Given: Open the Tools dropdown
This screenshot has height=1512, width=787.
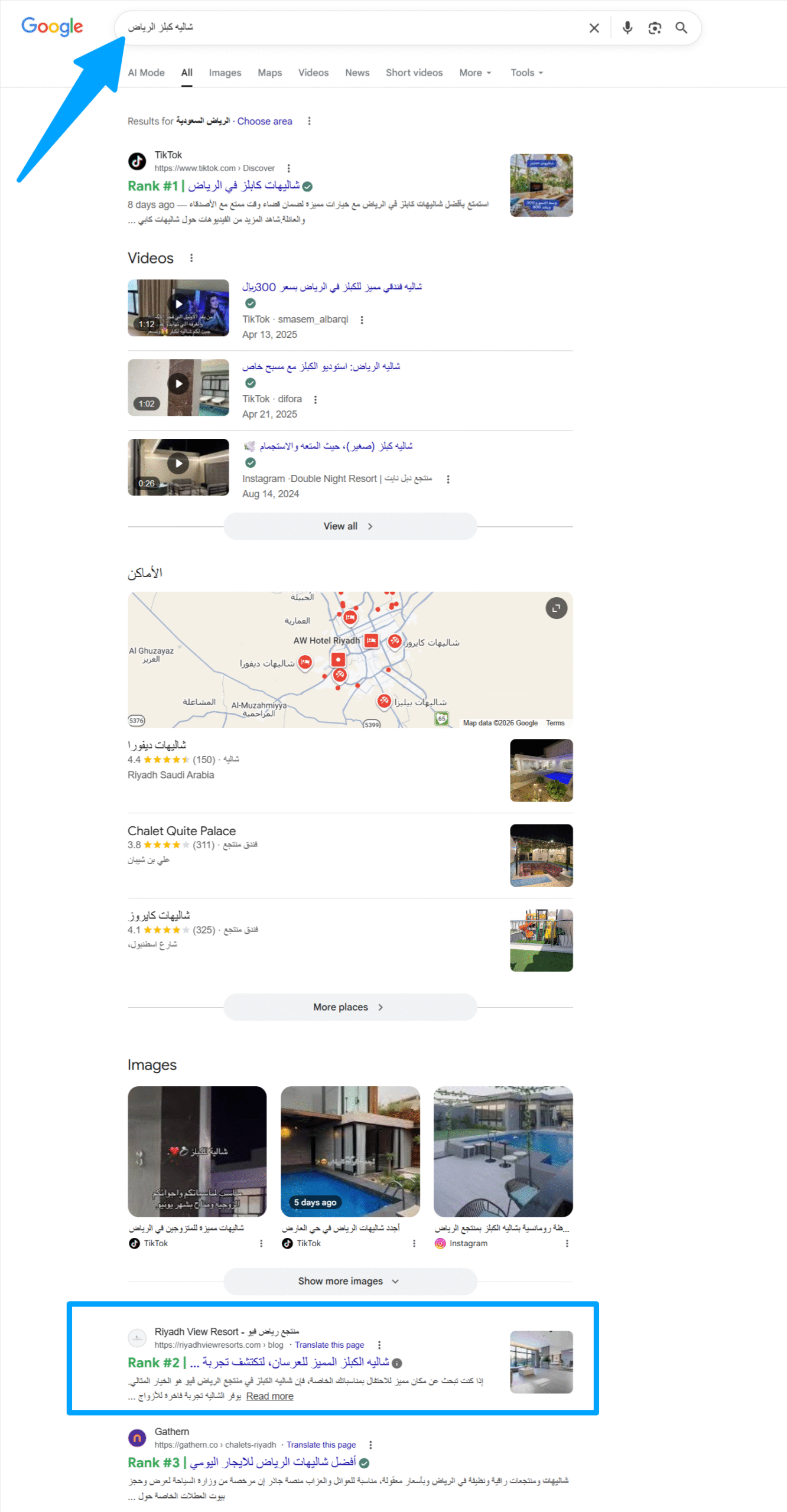Looking at the screenshot, I should click(526, 73).
